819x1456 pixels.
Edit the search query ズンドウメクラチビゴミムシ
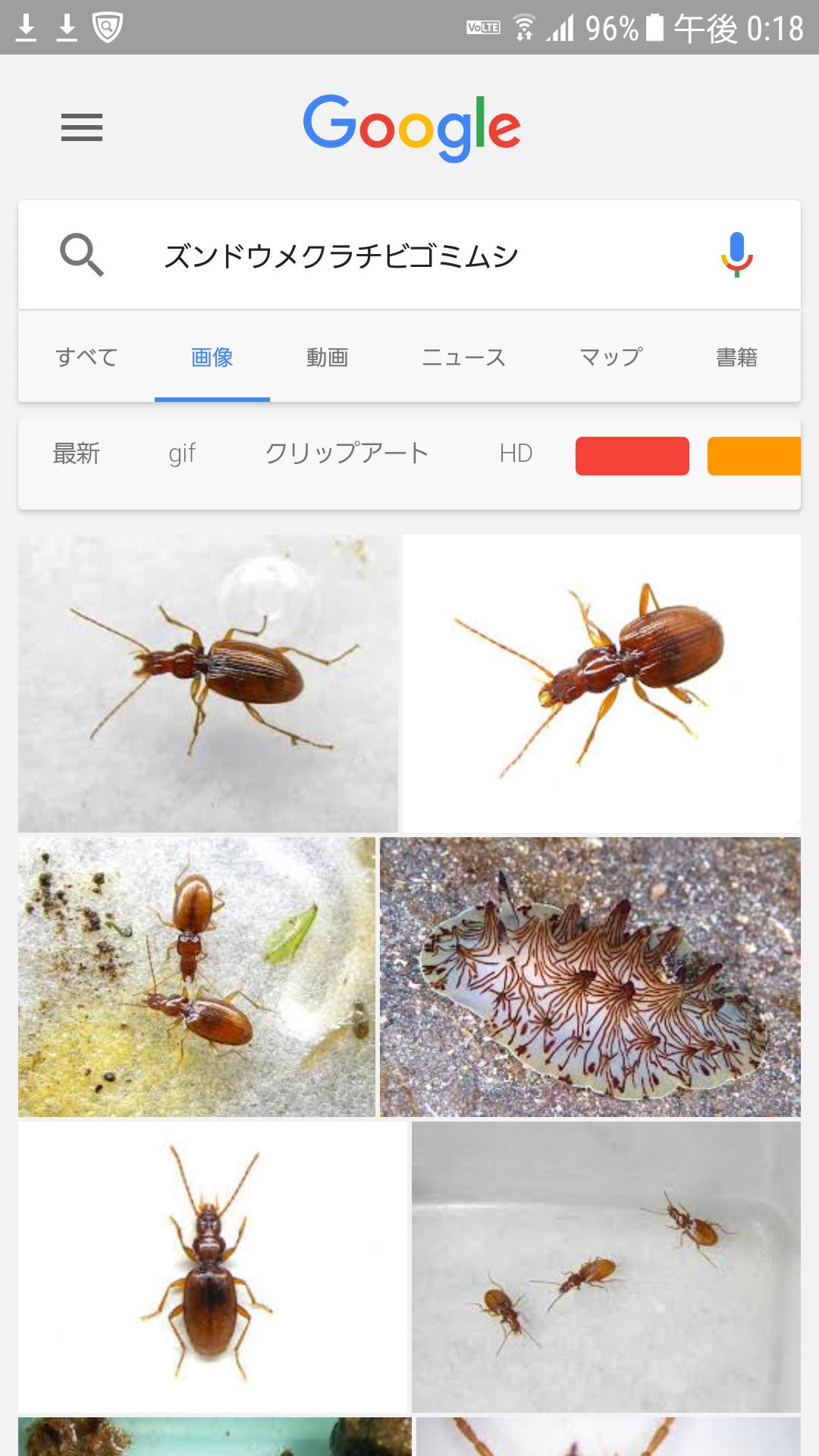(x=341, y=256)
